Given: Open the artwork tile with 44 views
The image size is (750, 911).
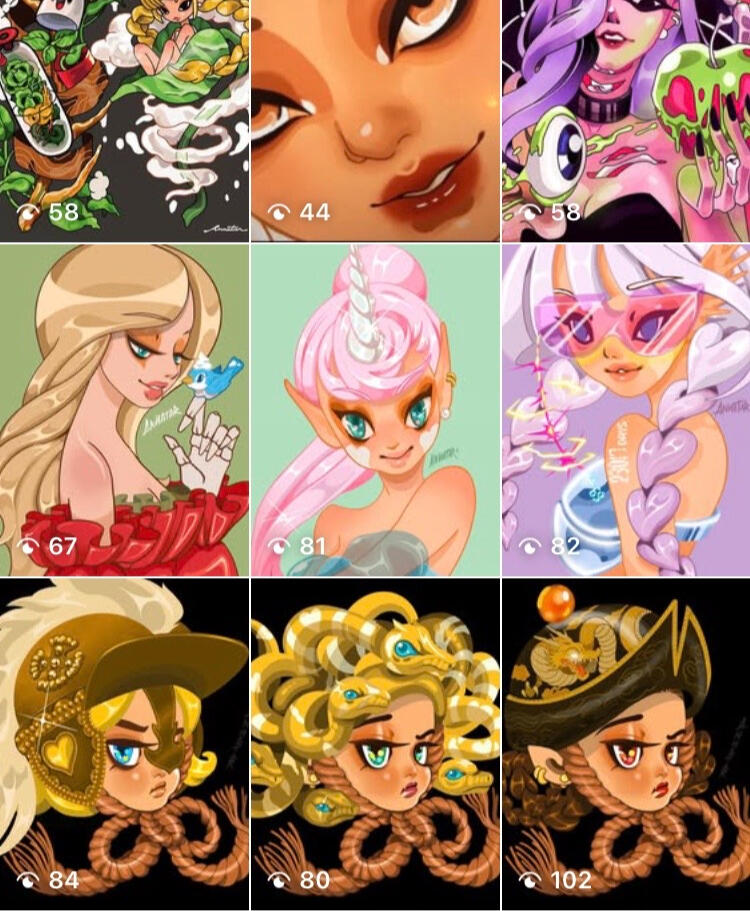Looking at the screenshot, I should click(x=375, y=120).
